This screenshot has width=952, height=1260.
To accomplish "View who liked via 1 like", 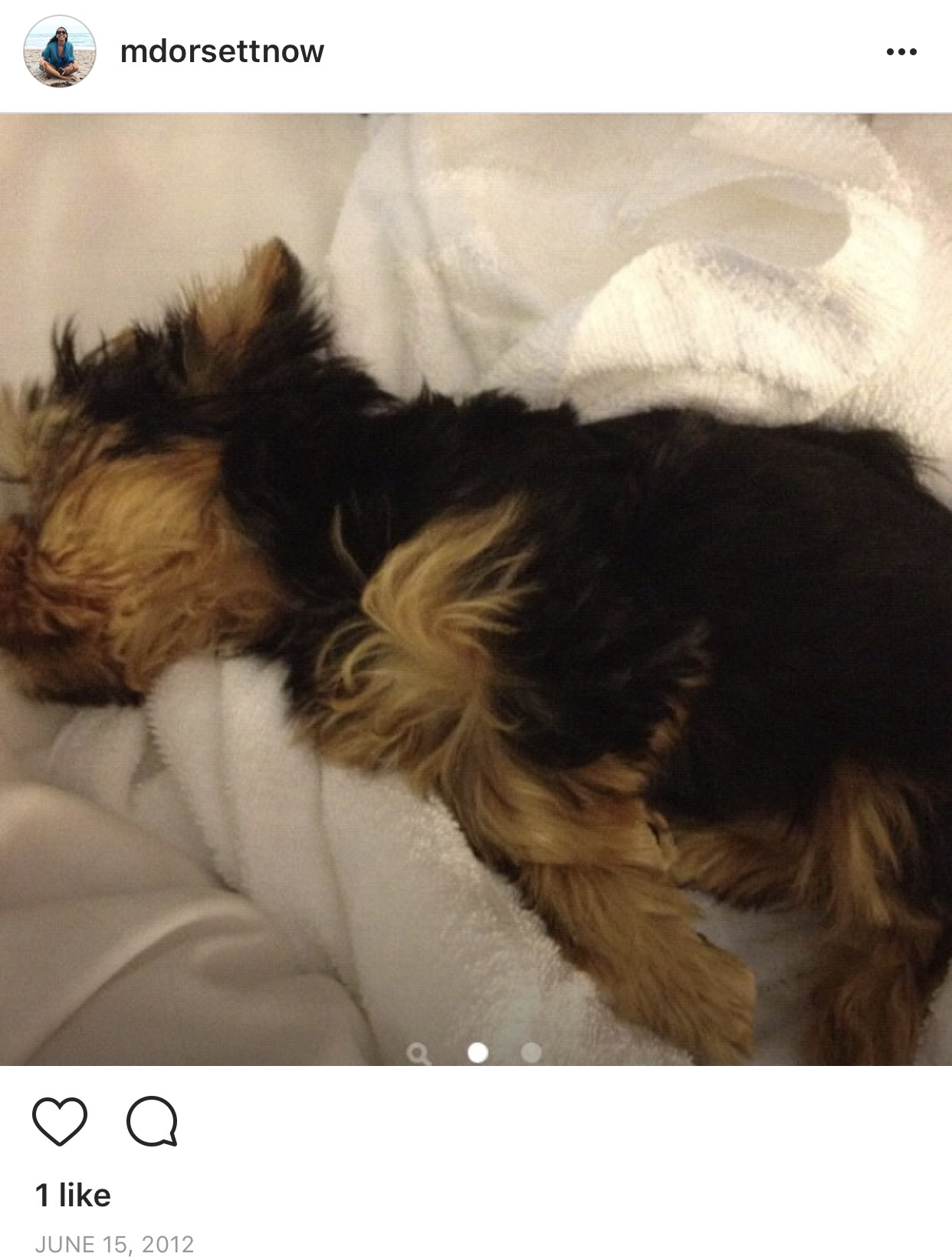I will coord(74,1195).
